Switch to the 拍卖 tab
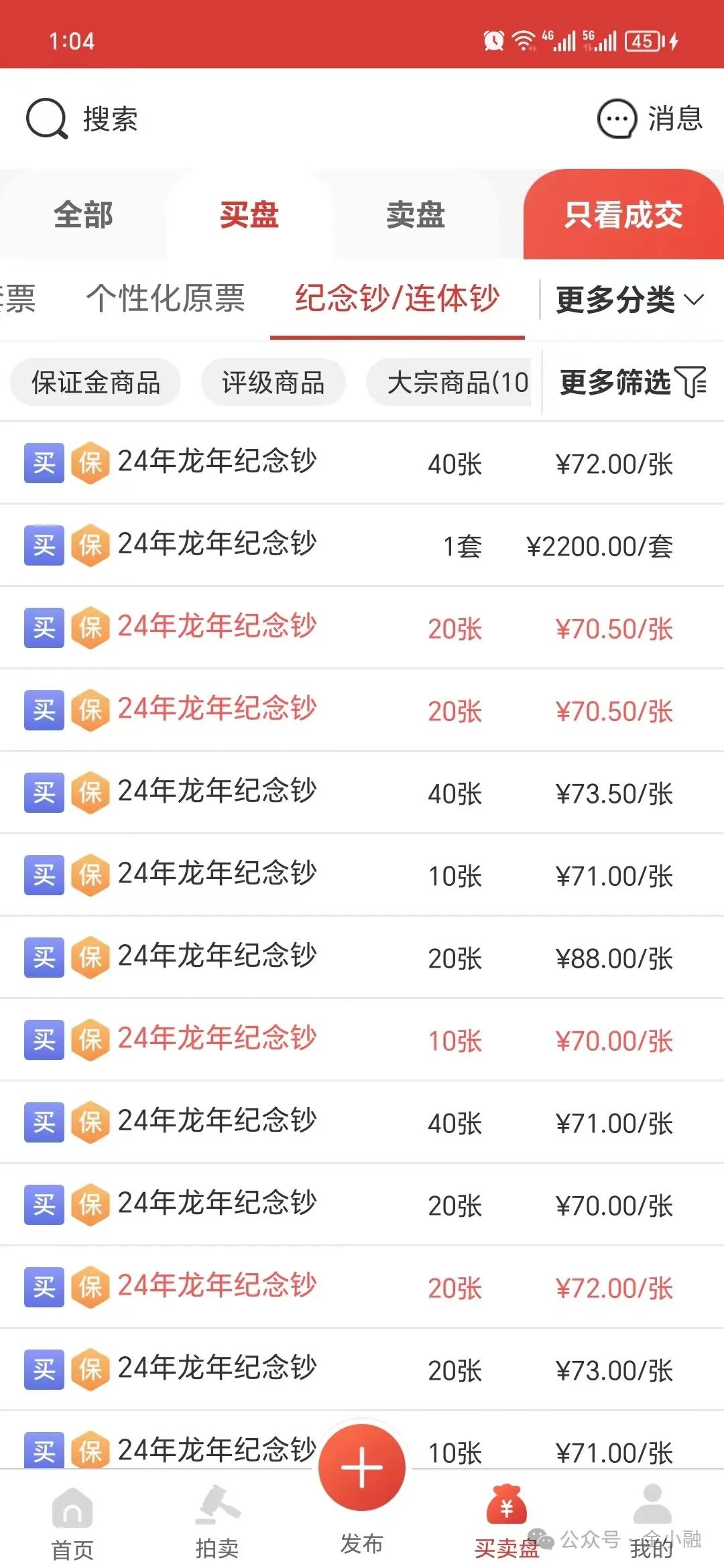The image size is (724, 1568). (217, 1522)
